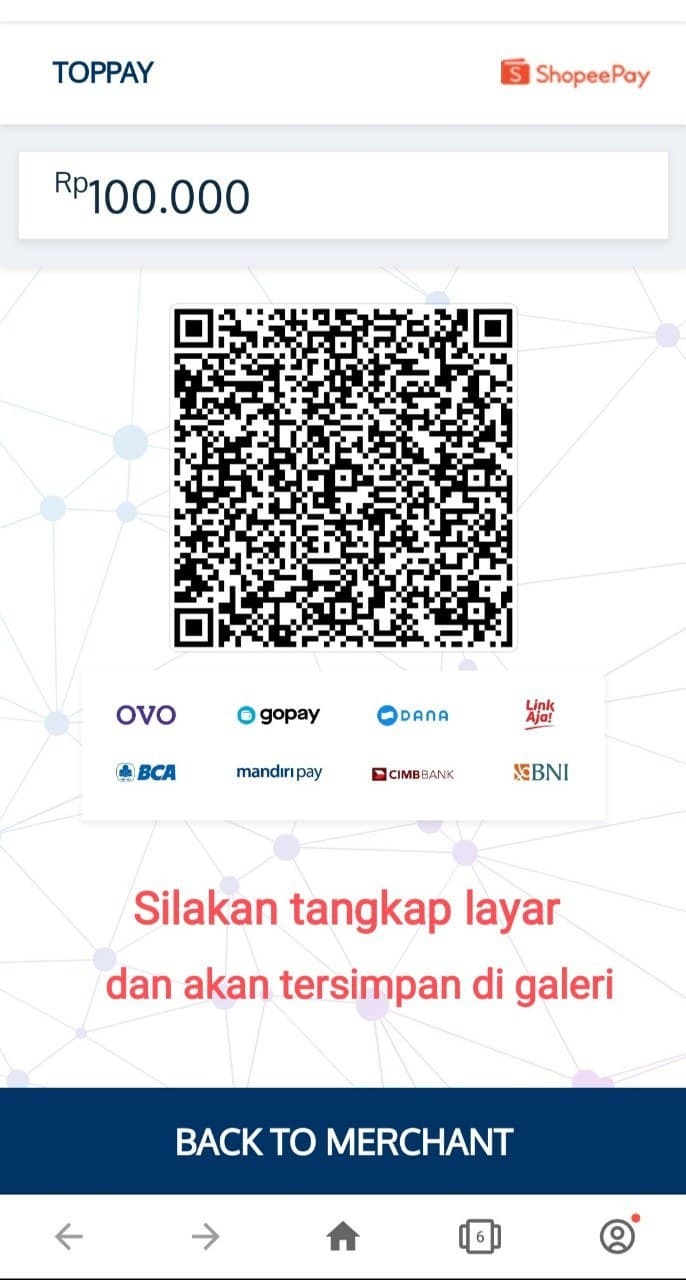Go forward to the next page
The width and height of the screenshot is (686, 1280).
click(x=205, y=1237)
